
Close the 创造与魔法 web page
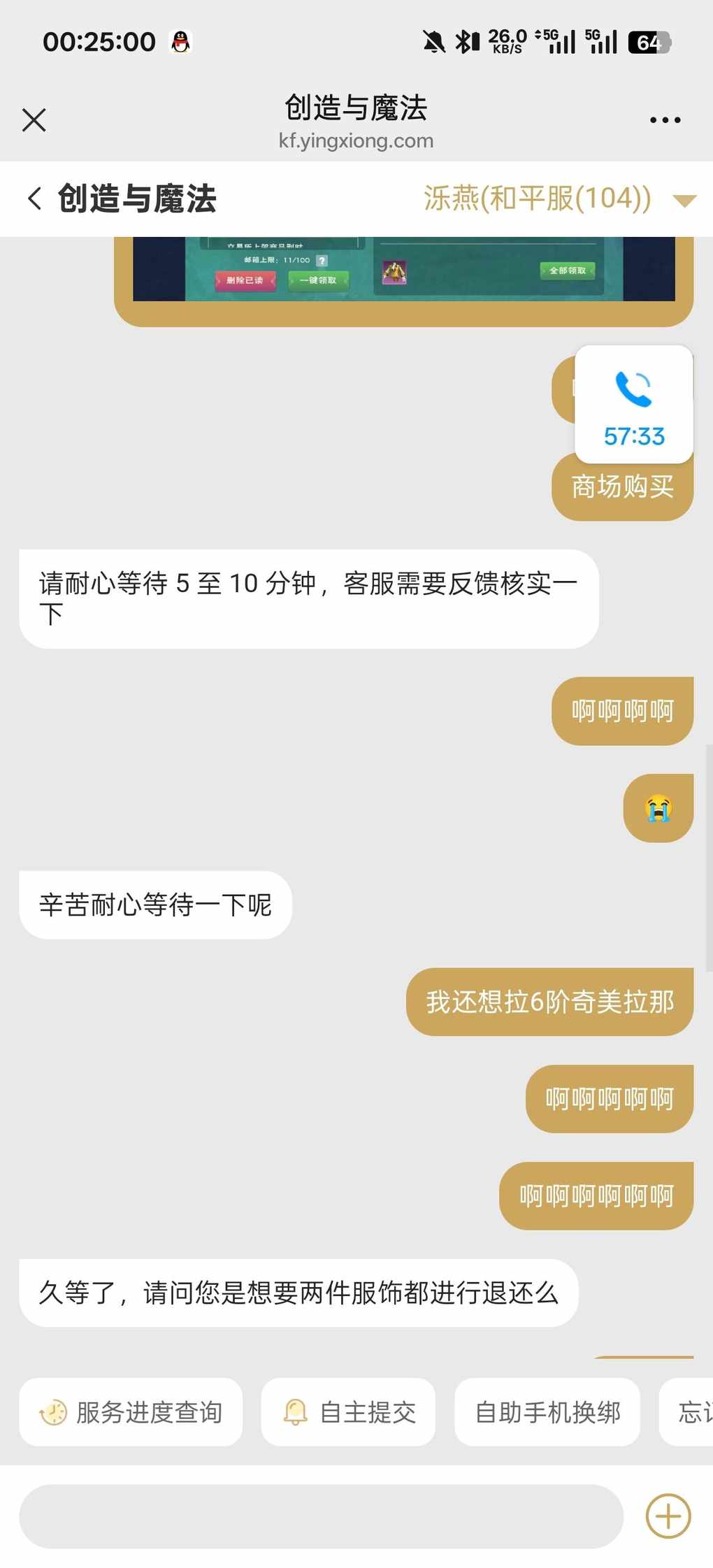coord(34,120)
